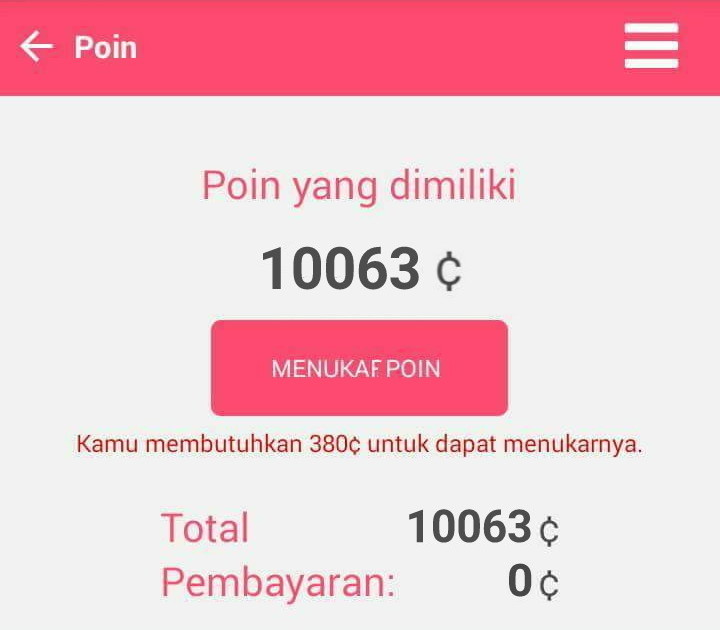Open the hamburger menu
This screenshot has height=630, width=720.
[651, 47]
